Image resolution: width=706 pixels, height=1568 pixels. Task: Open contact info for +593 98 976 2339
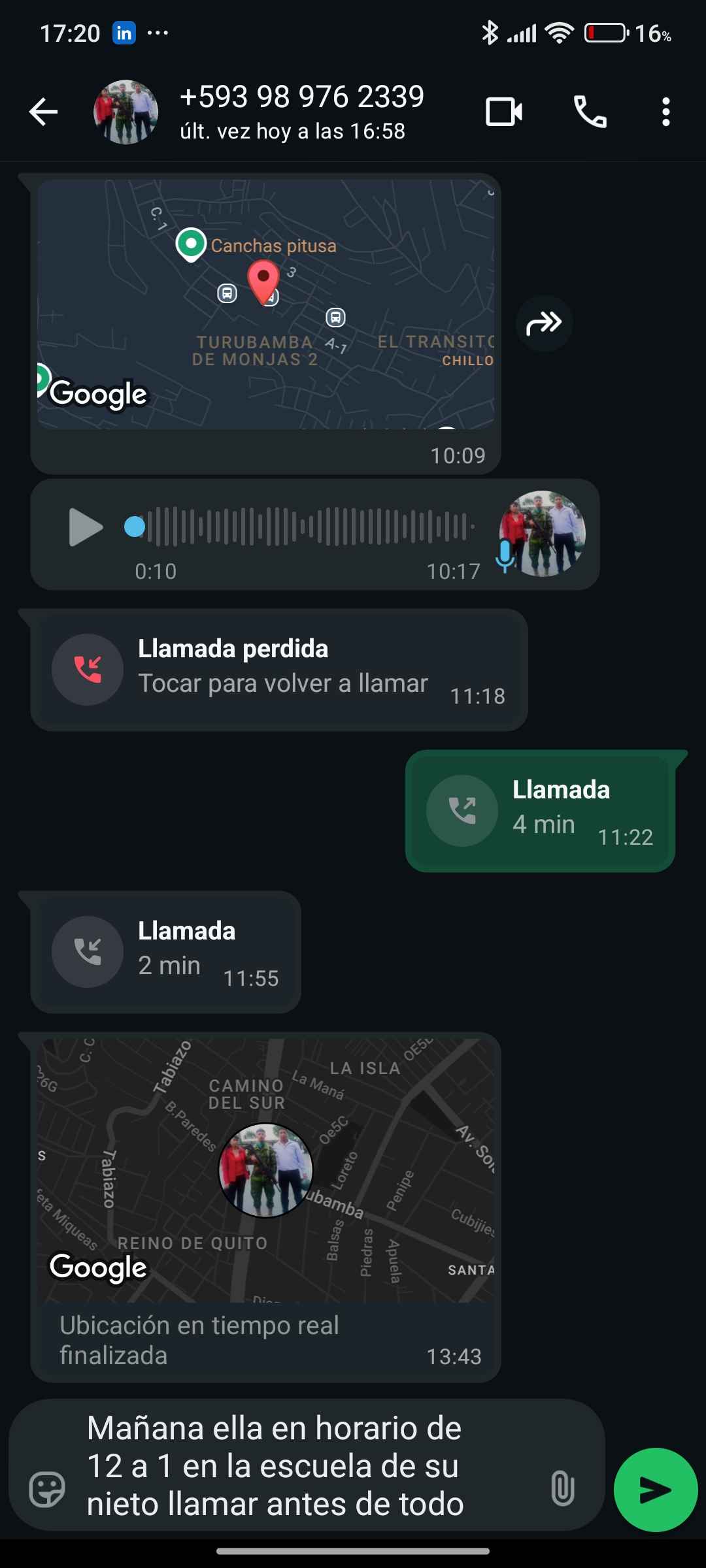coord(302,111)
